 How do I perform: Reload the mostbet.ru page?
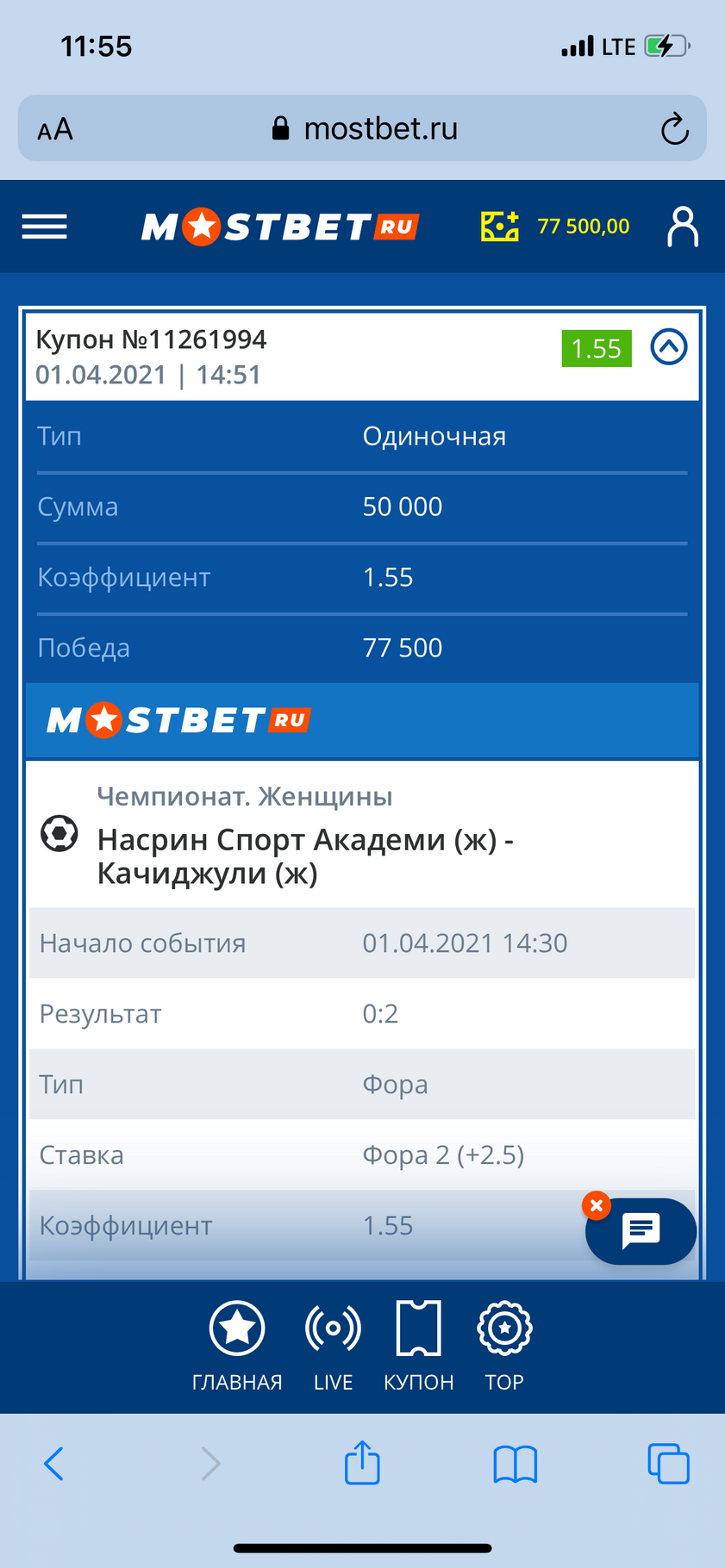click(674, 129)
